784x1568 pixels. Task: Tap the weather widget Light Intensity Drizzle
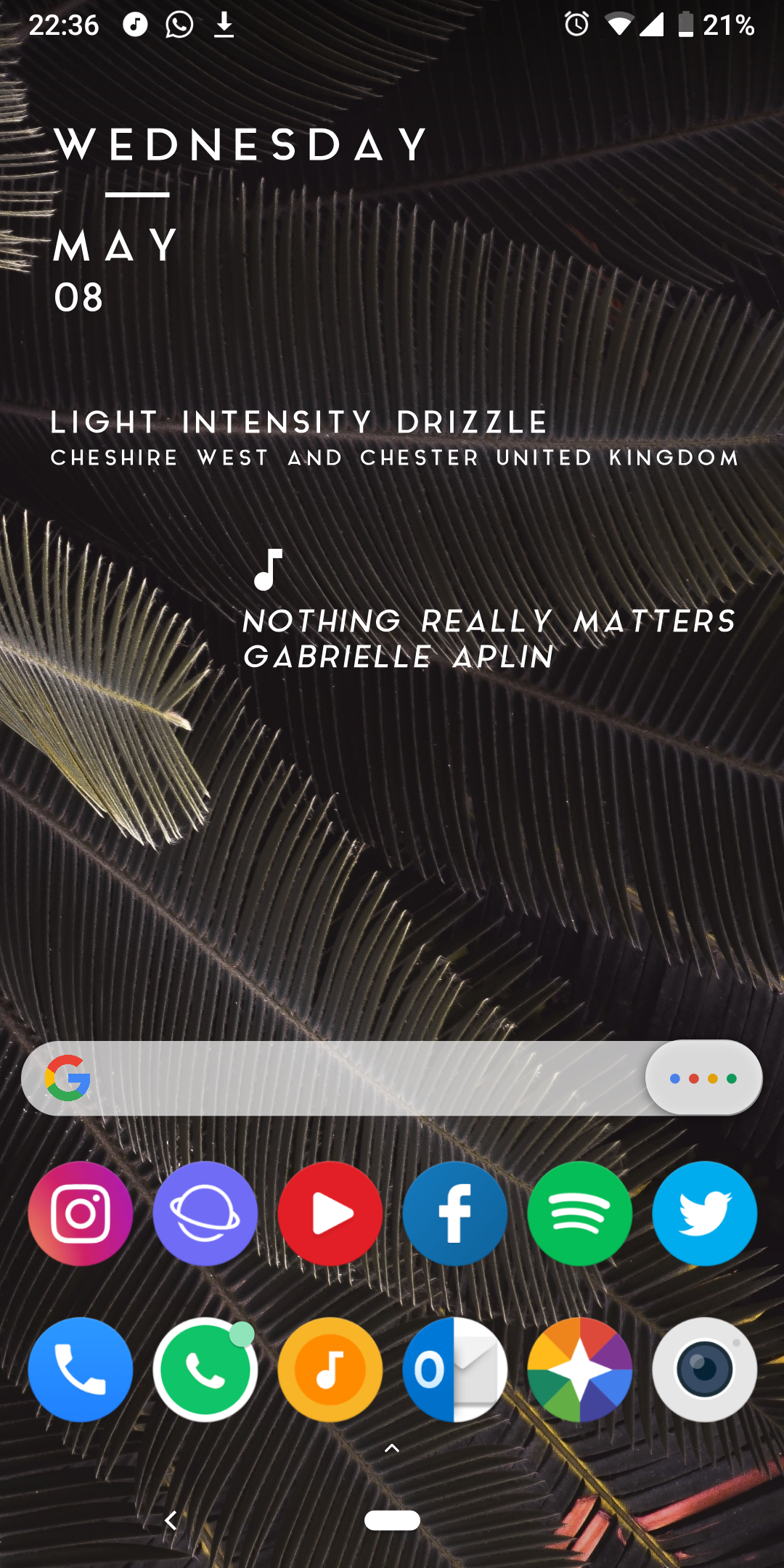pyautogui.click(x=298, y=423)
